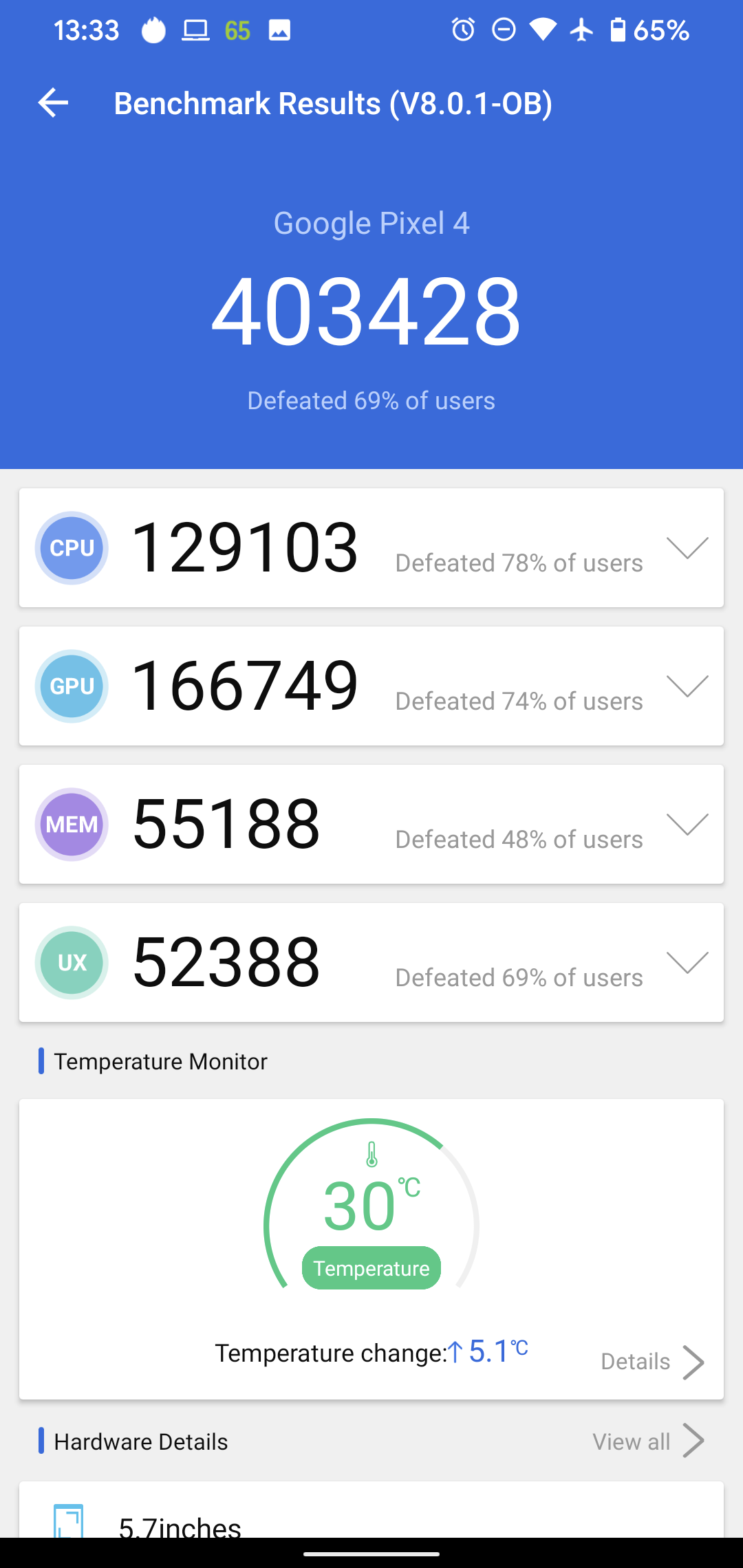View all Hardware Details
Viewport: 743px width, 1568px height.
(x=647, y=1441)
